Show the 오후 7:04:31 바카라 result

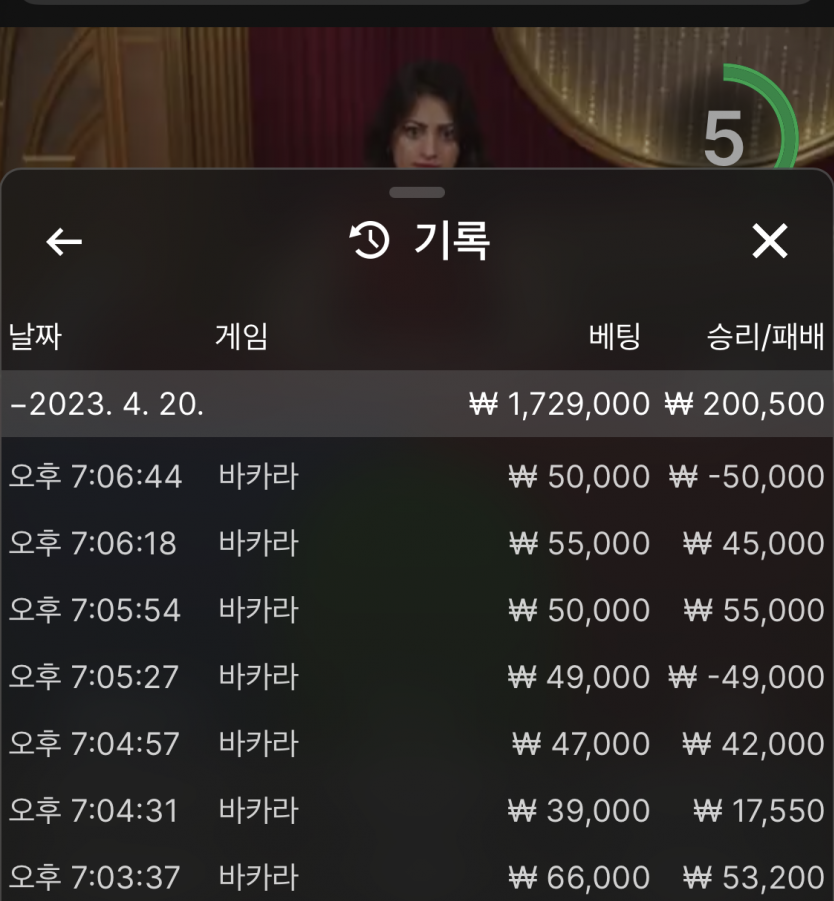(416, 810)
